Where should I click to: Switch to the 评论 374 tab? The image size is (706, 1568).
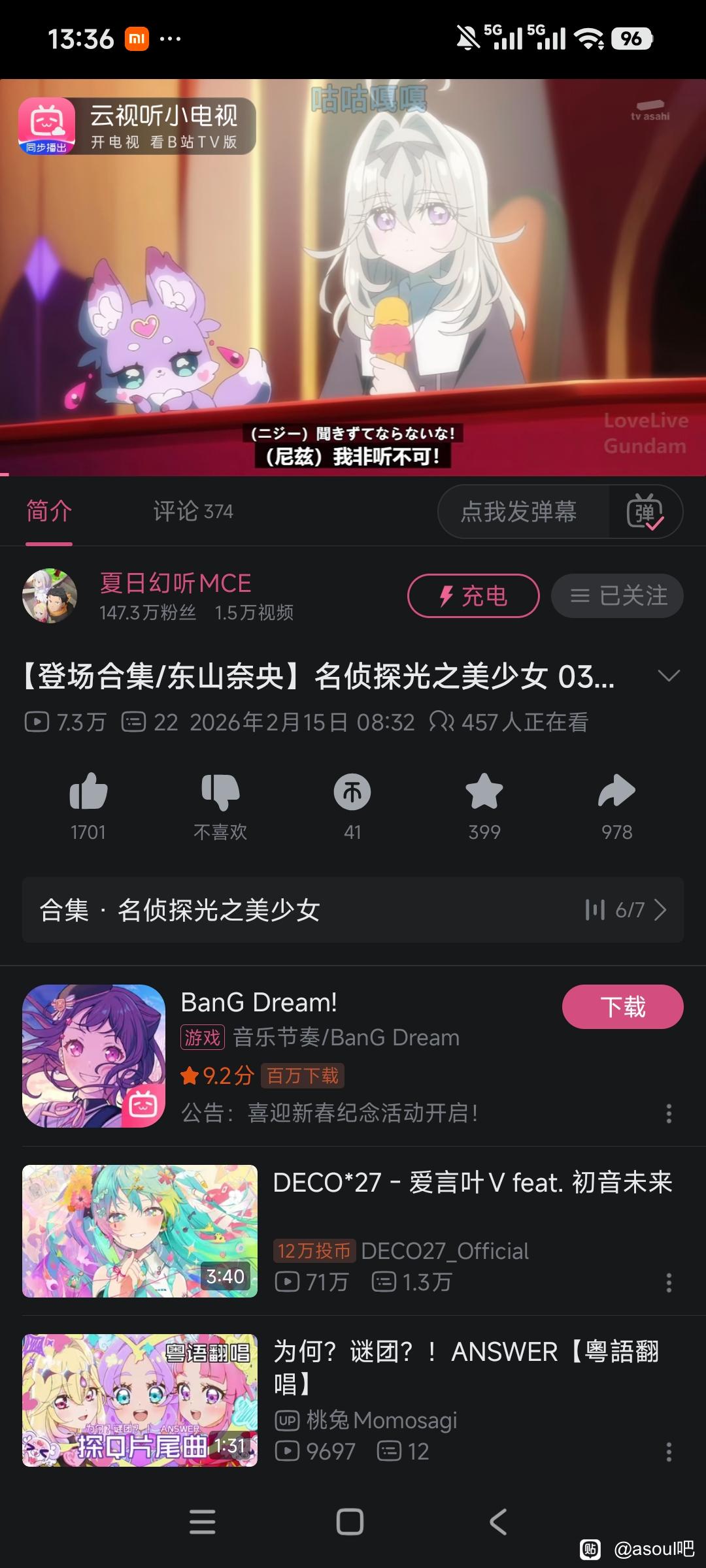pyautogui.click(x=193, y=511)
